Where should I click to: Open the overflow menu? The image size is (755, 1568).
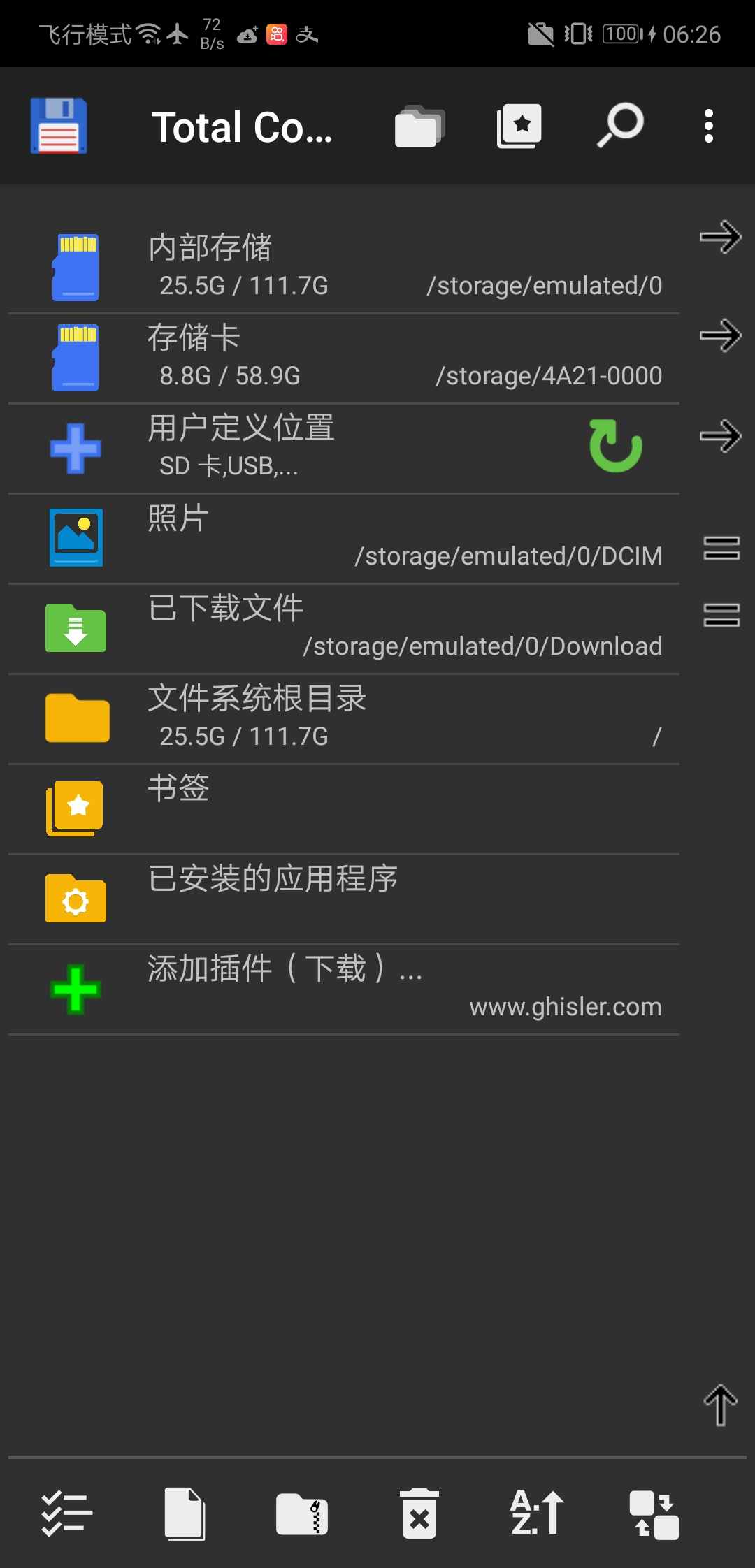point(709,126)
